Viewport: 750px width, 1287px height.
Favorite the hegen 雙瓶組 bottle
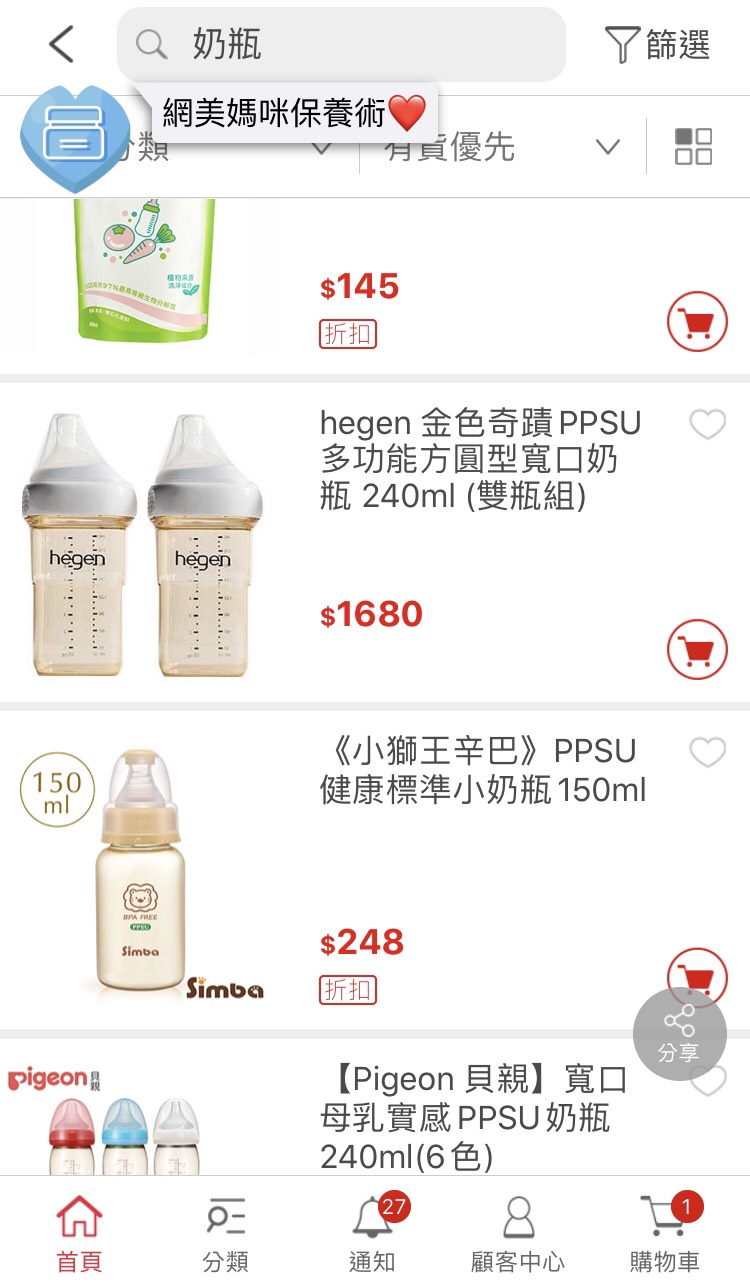(x=708, y=425)
